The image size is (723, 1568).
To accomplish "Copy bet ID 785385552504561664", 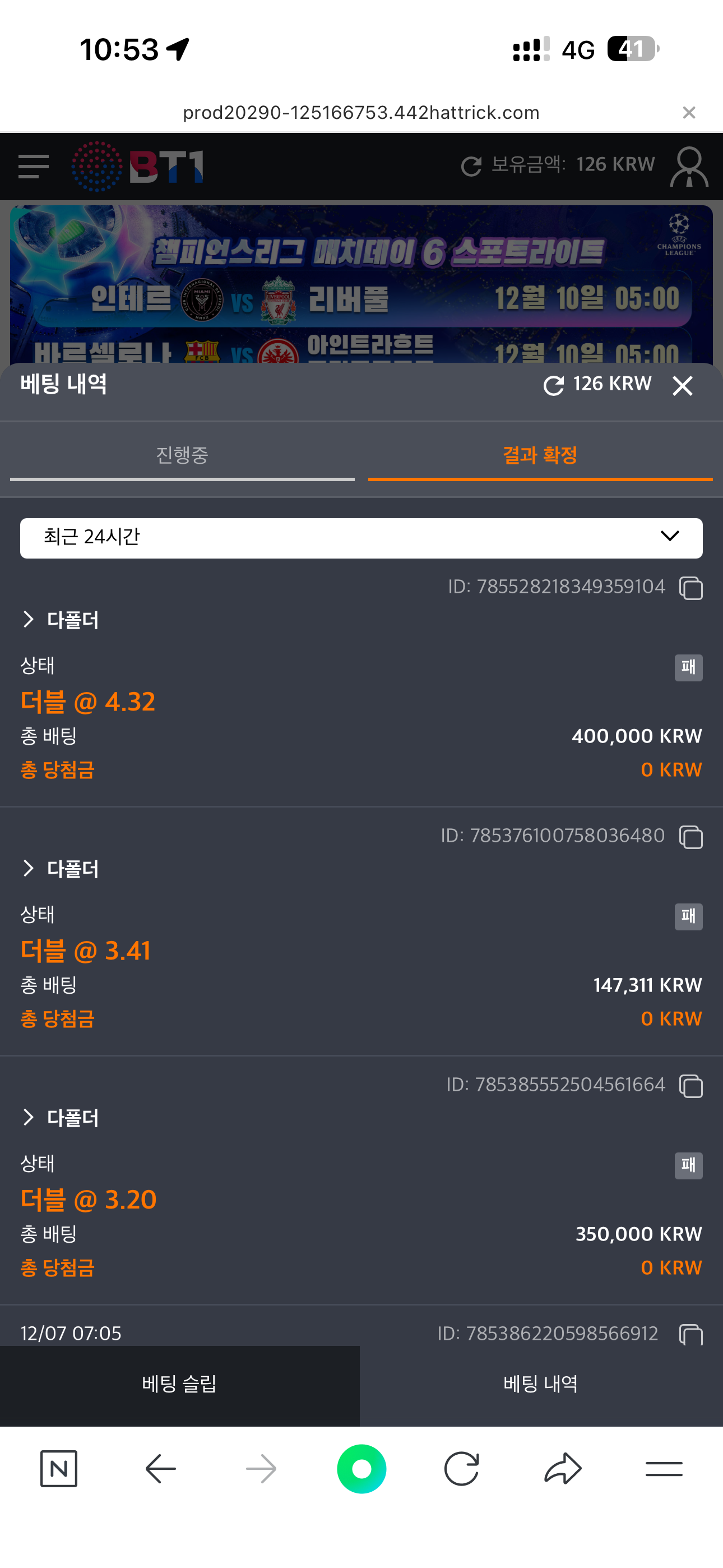I will pos(690,1086).
